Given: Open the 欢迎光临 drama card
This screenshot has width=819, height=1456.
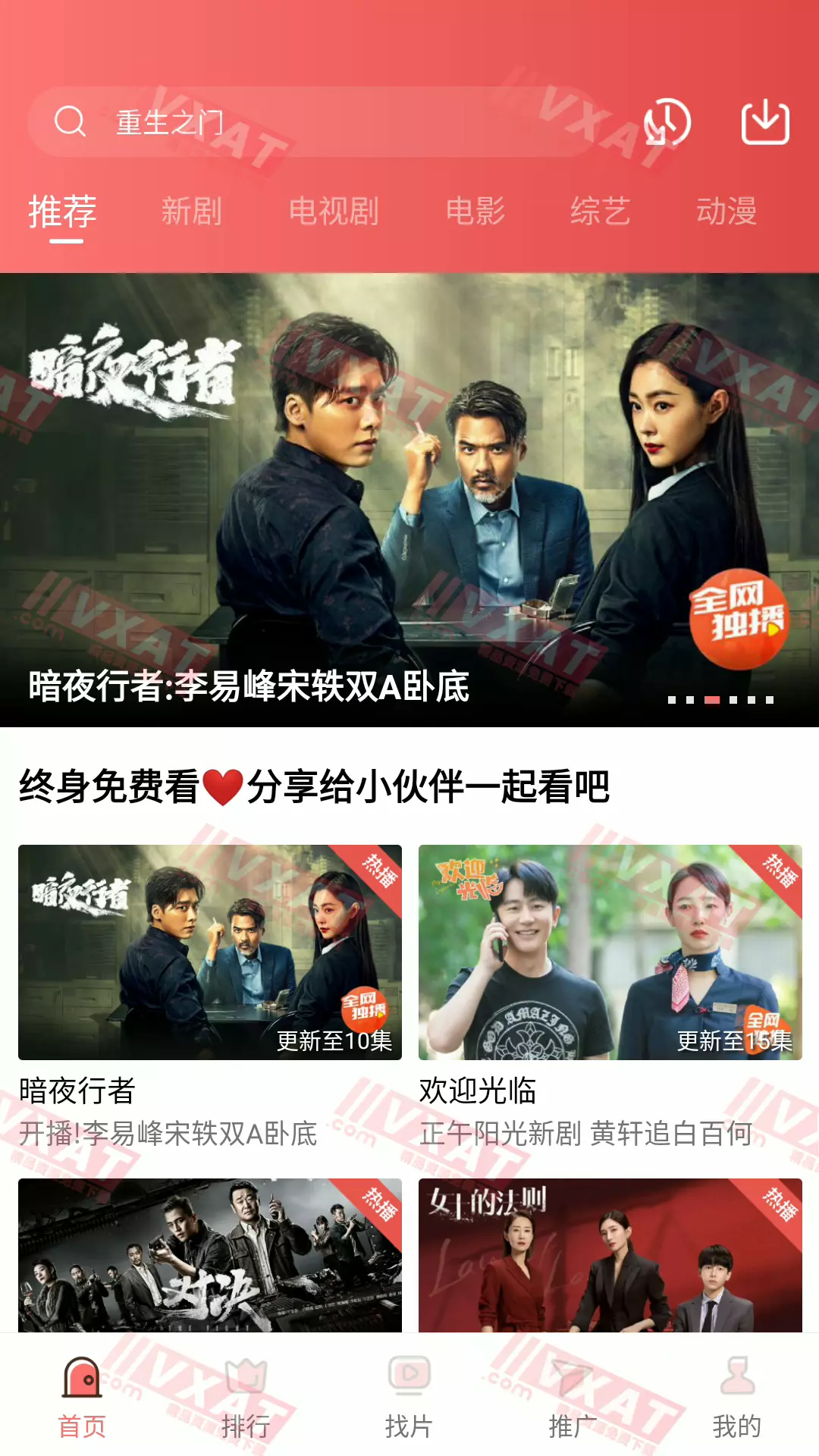Looking at the screenshot, I should (x=610, y=952).
